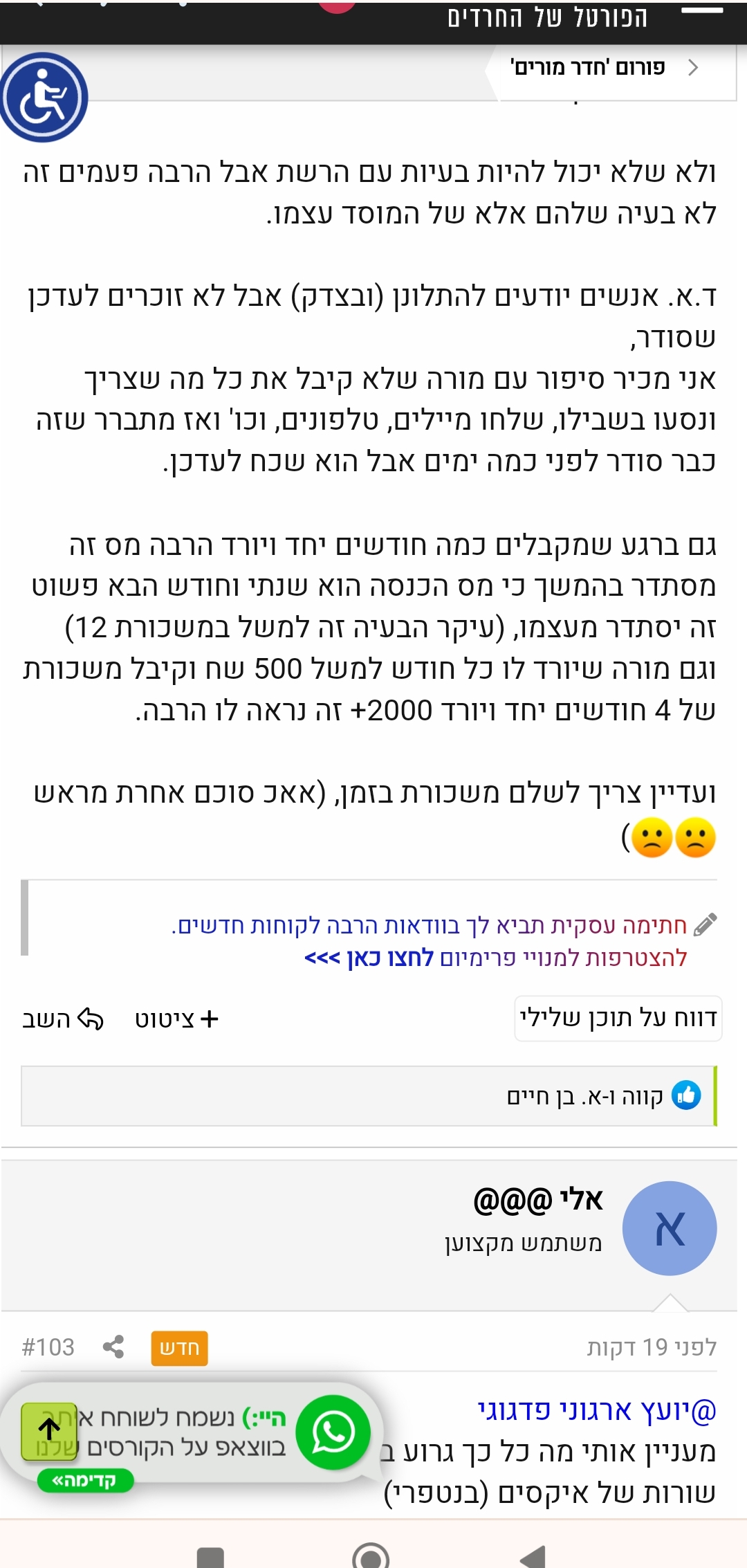Open the avatar of user אלי @@@

click(x=669, y=1228)
